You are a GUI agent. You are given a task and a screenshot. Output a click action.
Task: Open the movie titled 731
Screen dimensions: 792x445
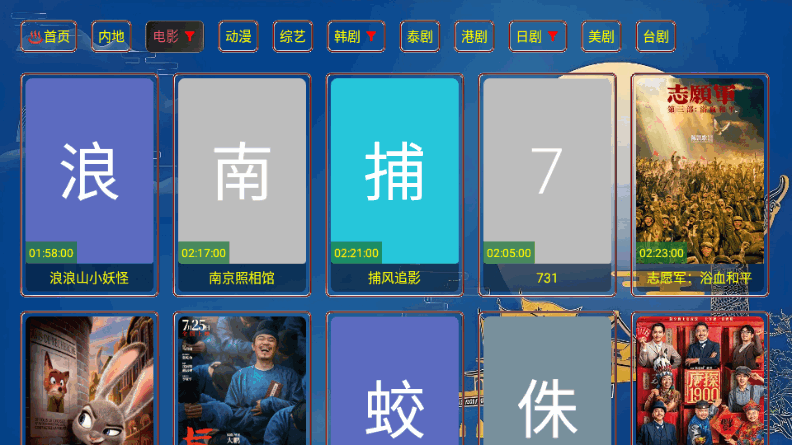[x=546, y=180]
